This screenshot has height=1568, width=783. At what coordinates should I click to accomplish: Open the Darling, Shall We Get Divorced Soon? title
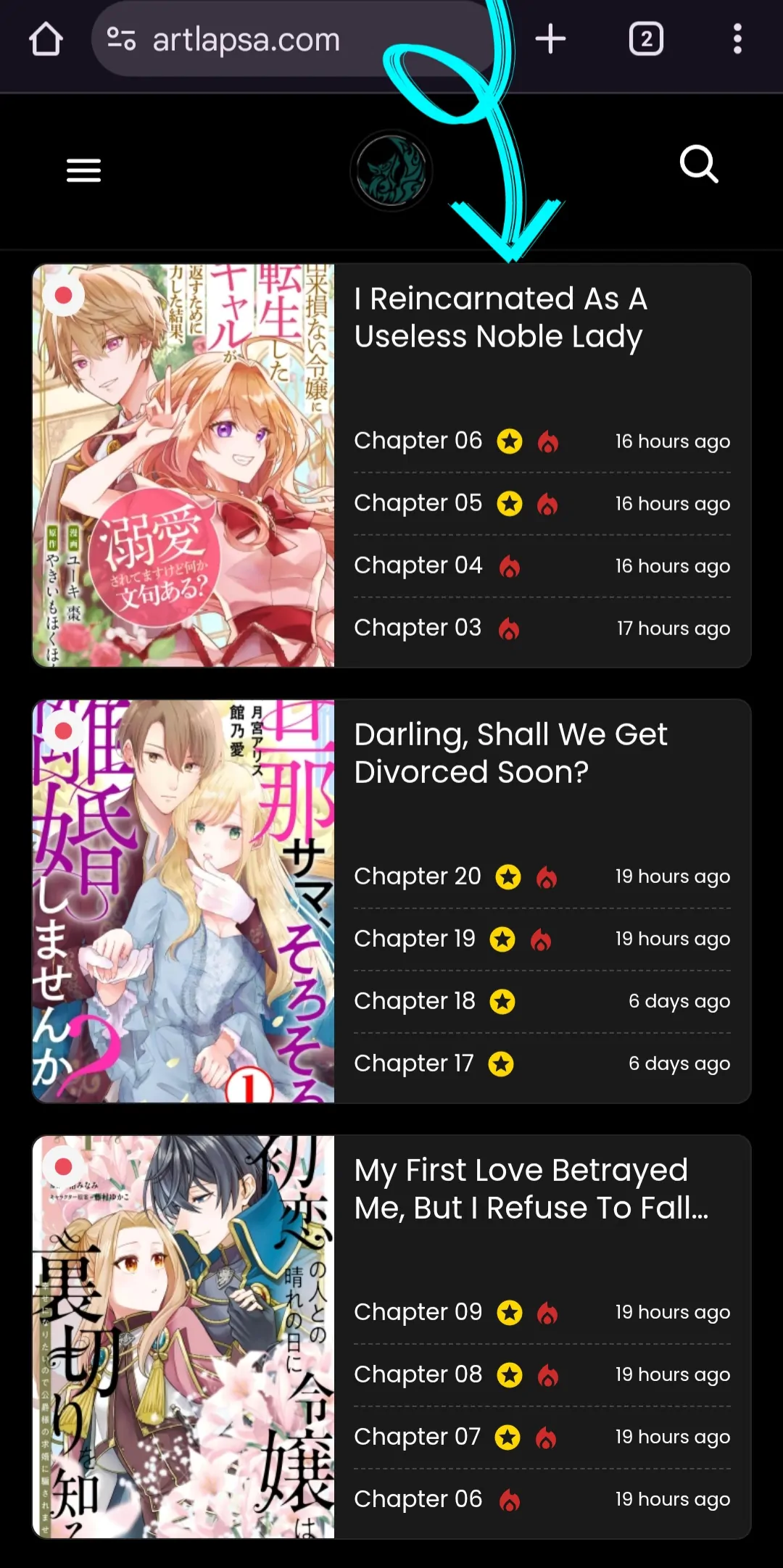coord(510,753)
